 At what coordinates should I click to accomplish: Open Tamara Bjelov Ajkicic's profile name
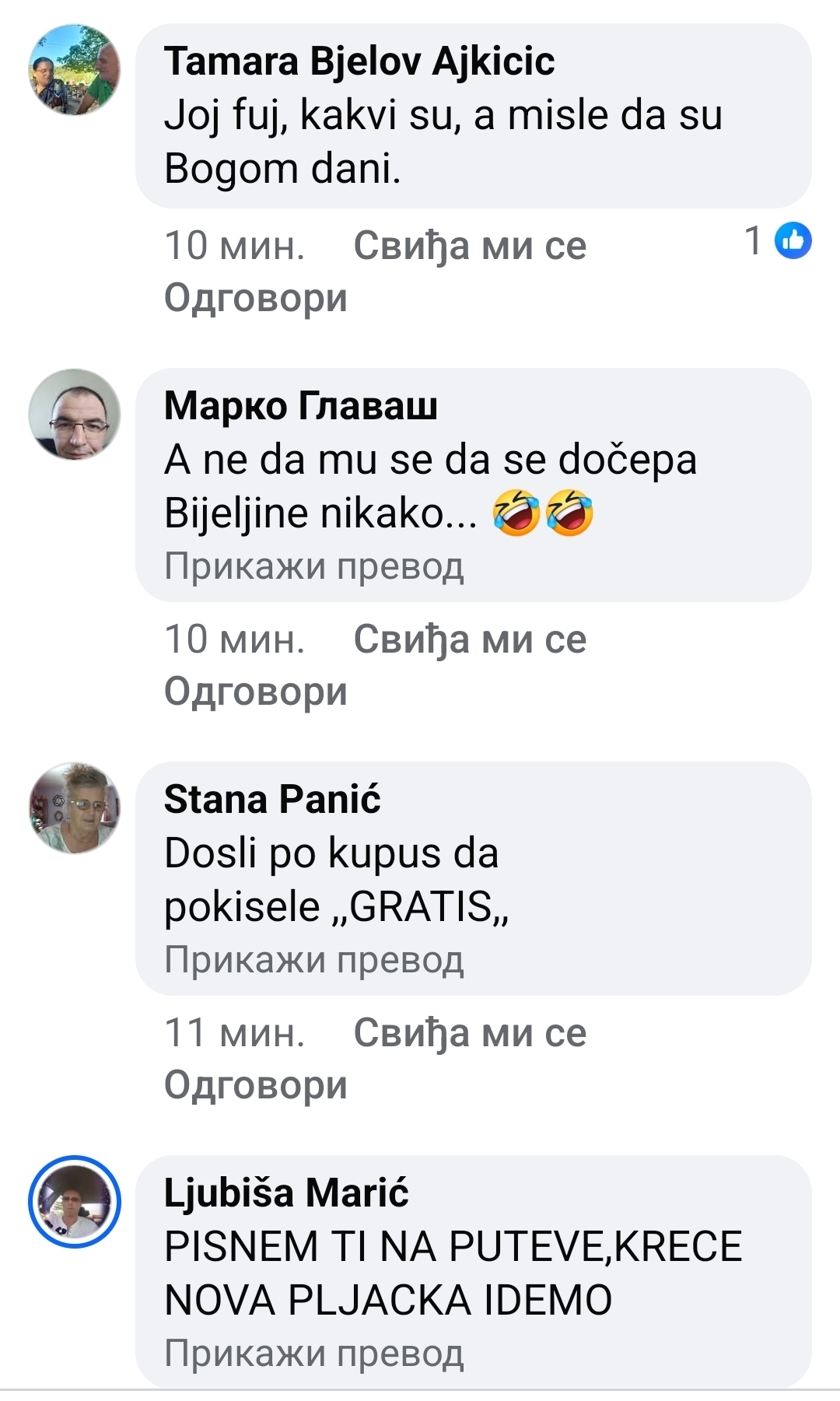(359, 61)
